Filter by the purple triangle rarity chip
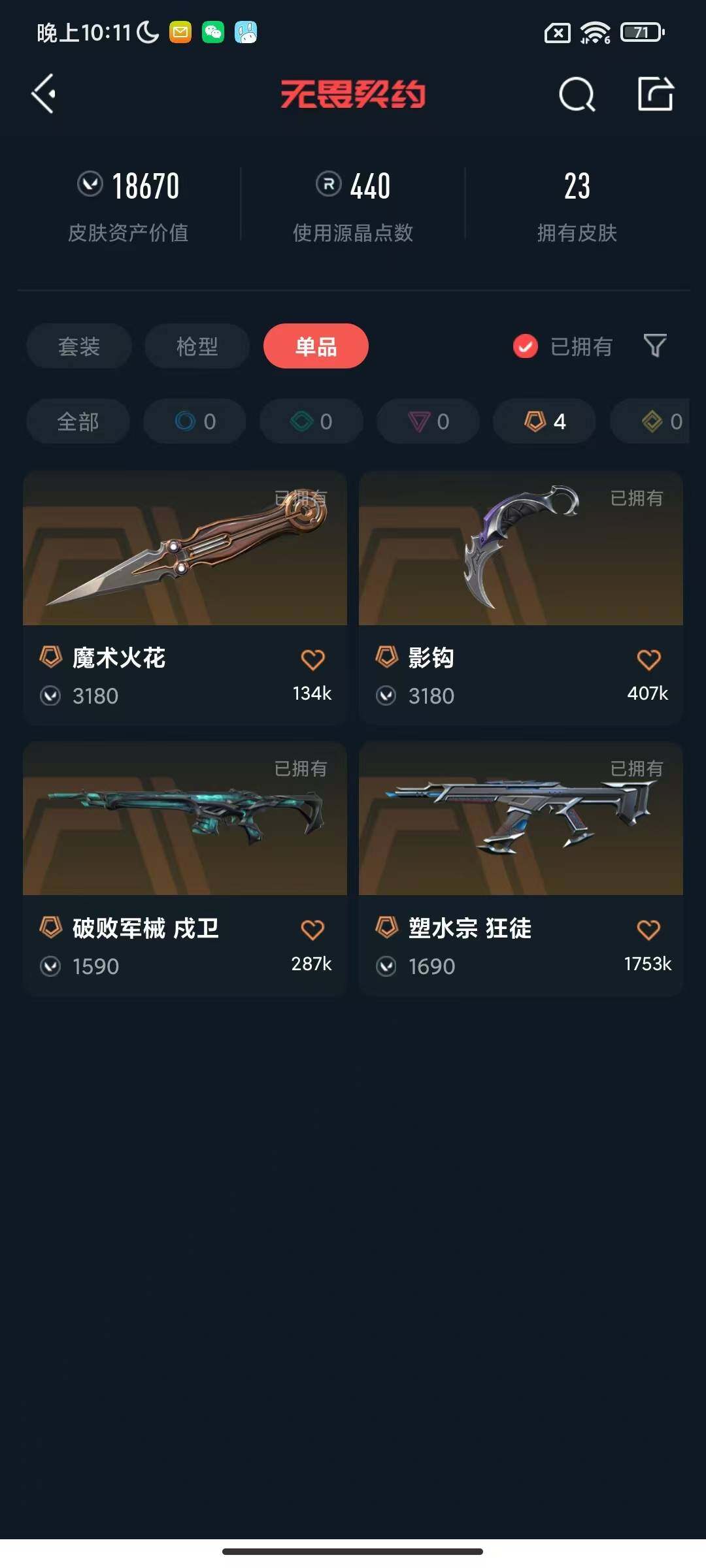Image resolution: width=706 pixels, height=1568 pixels. (x=428, y=421)
